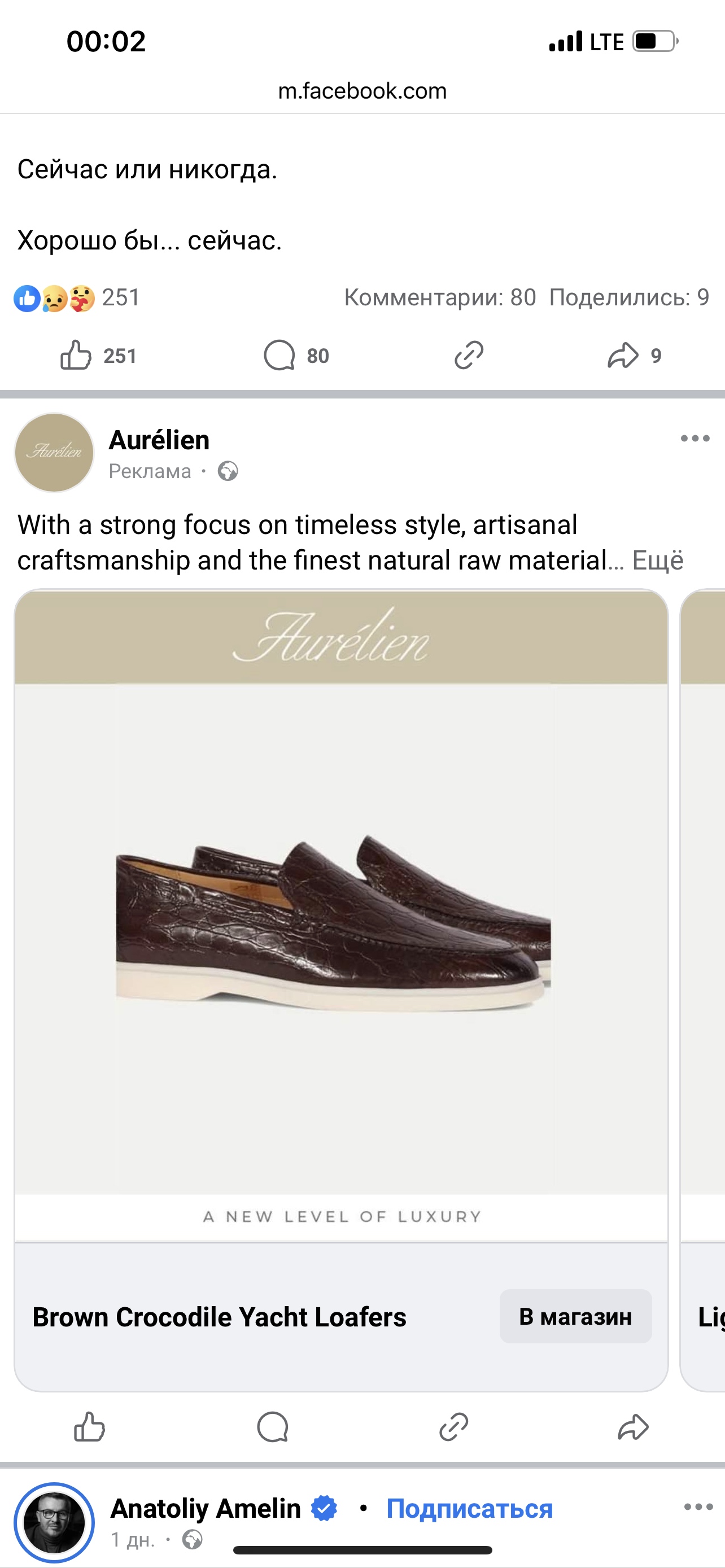Open overflow menu on Aurélien ad
This screenshot has width=725, height=1568.
coord(695,438)
